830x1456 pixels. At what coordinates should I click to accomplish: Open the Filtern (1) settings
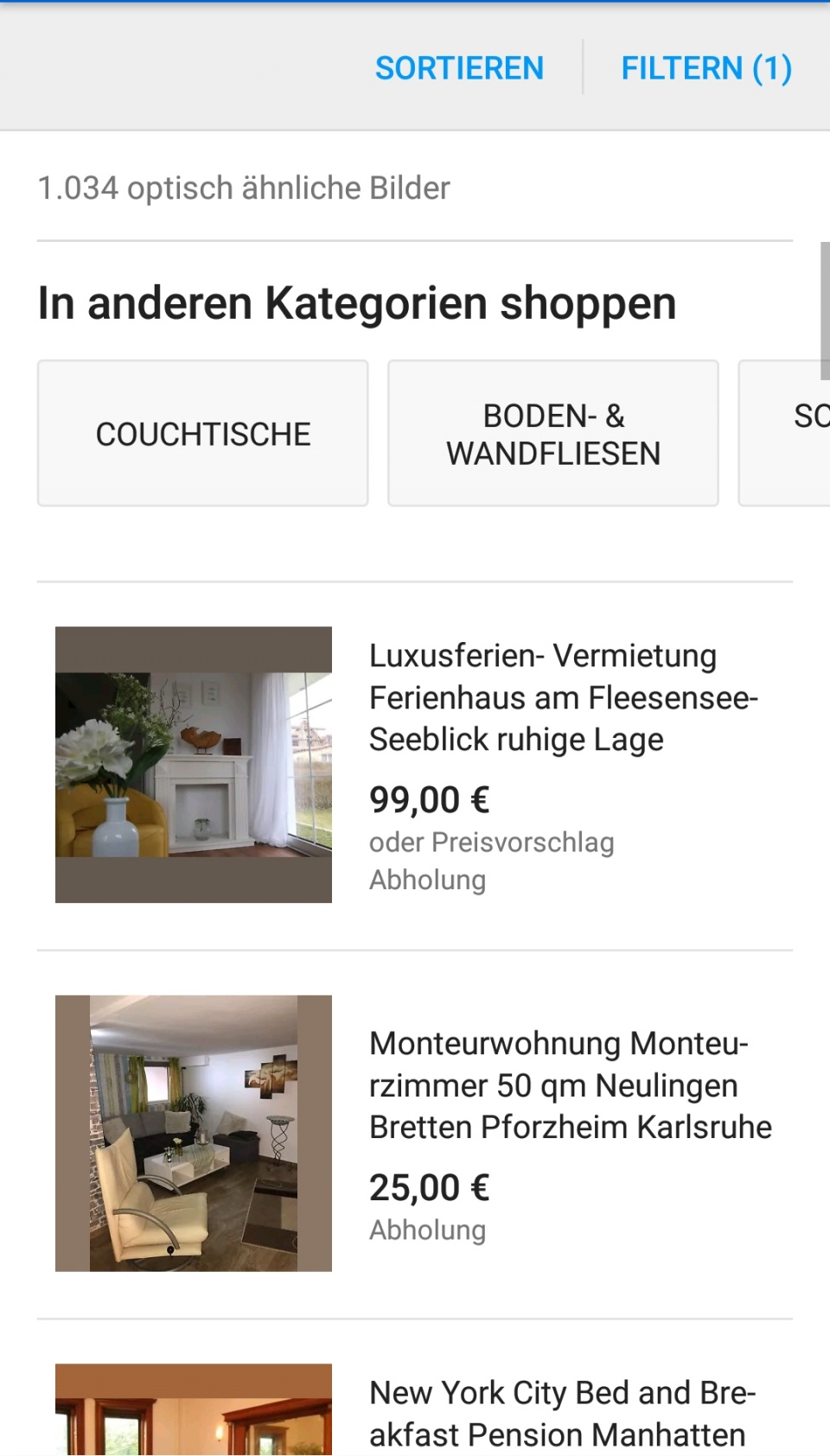click(x=706, y=68)
